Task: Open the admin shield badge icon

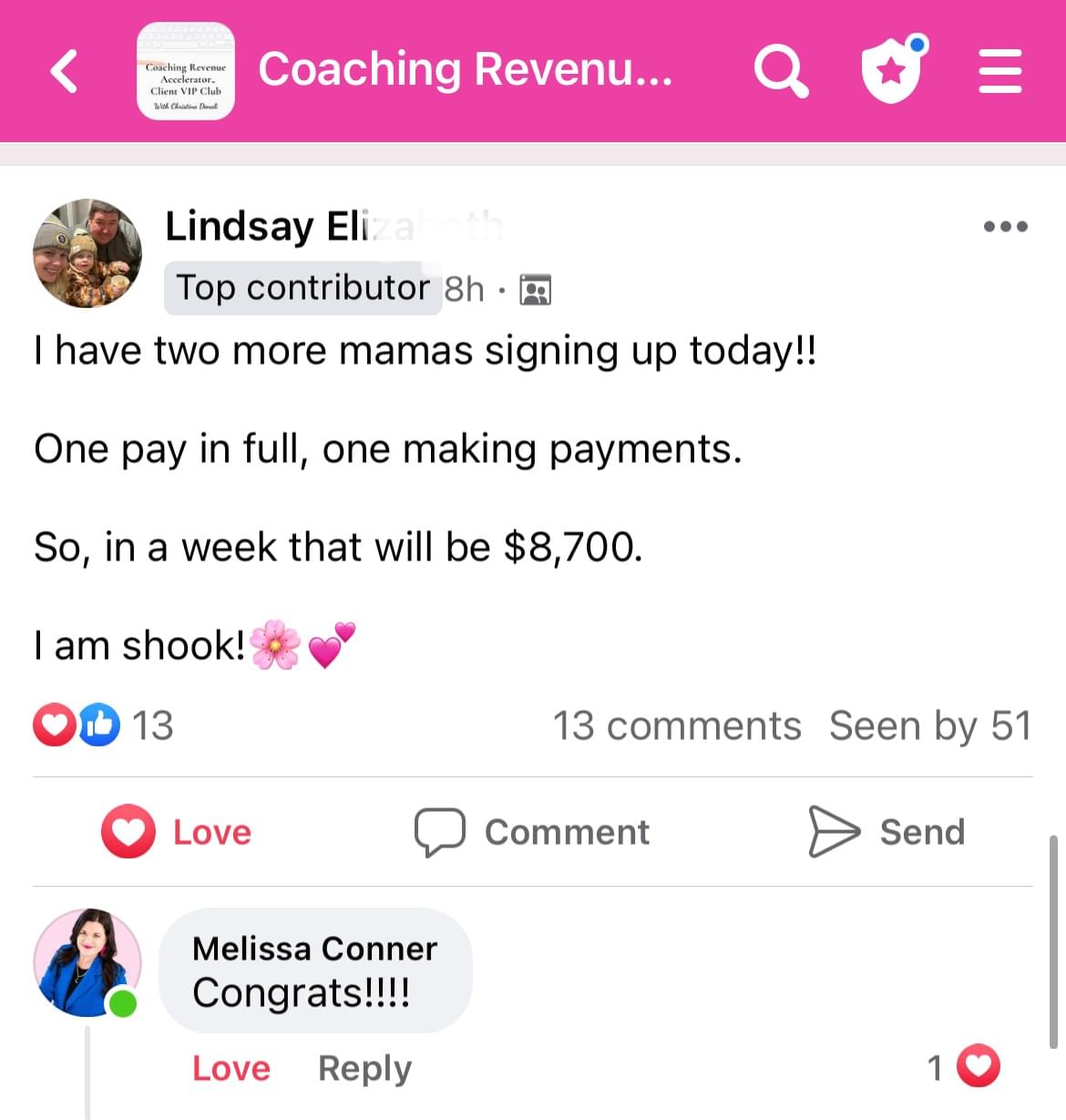Action: click(x=892, y=69)
